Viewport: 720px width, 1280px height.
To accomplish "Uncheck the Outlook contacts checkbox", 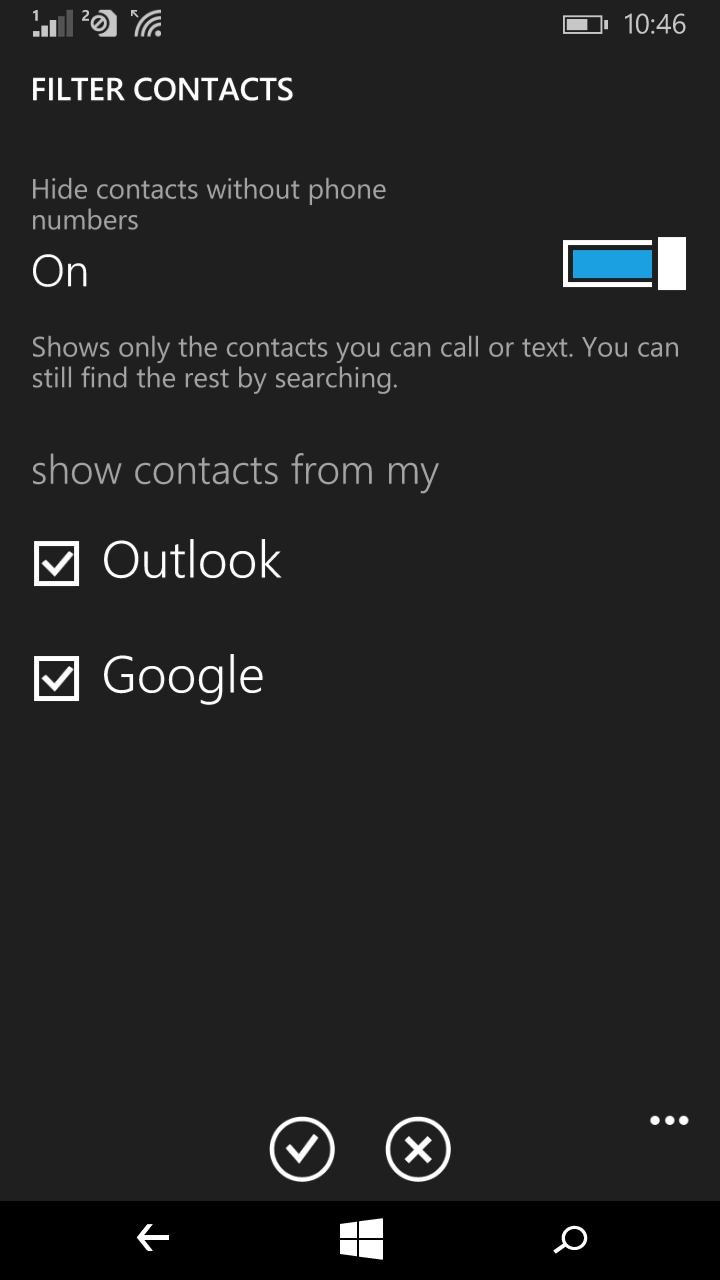I will 56,563.
